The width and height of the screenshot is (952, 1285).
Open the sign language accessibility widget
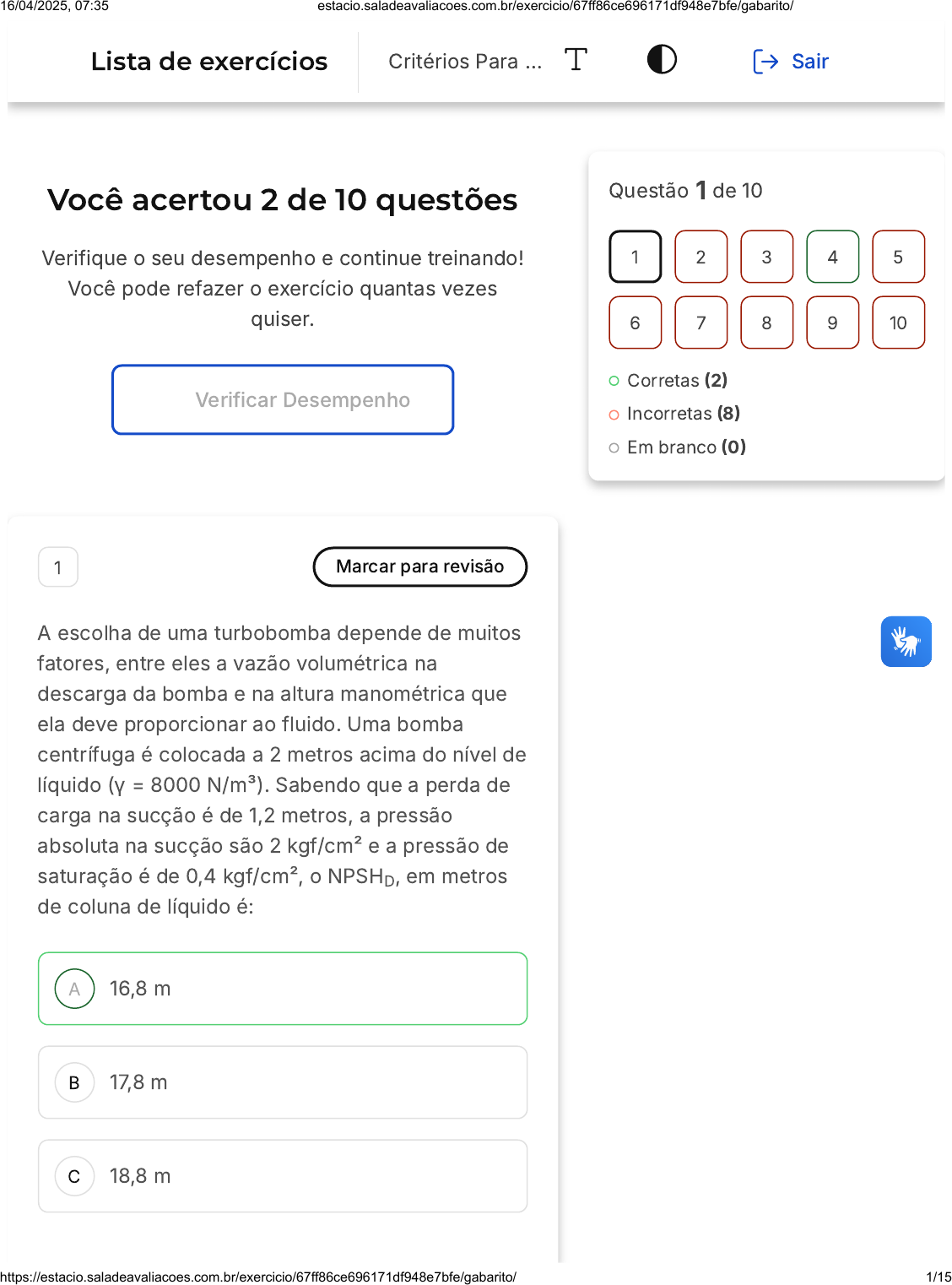coord(906,642)
